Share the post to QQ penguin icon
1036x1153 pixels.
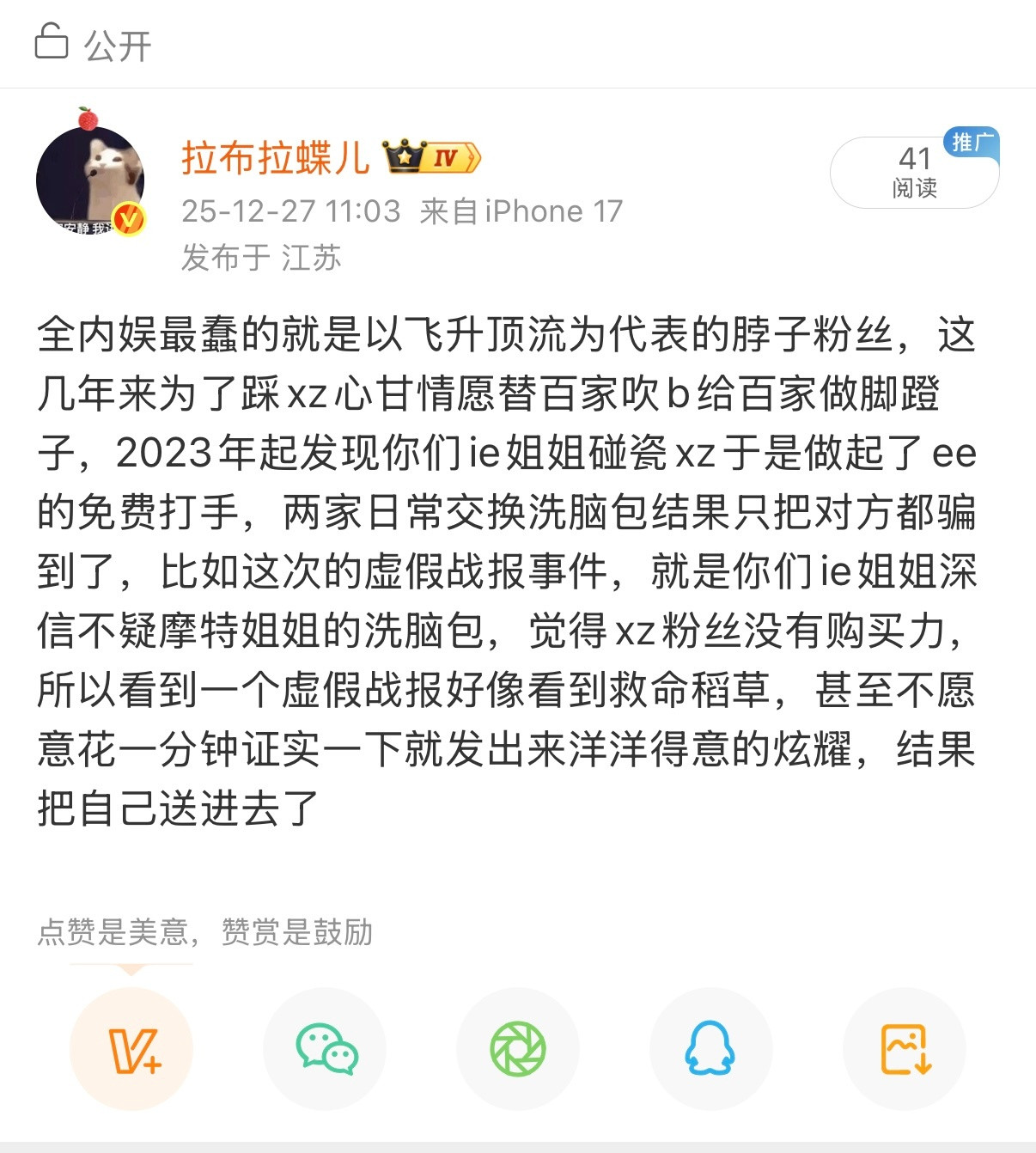click(x=710, y=1048)
